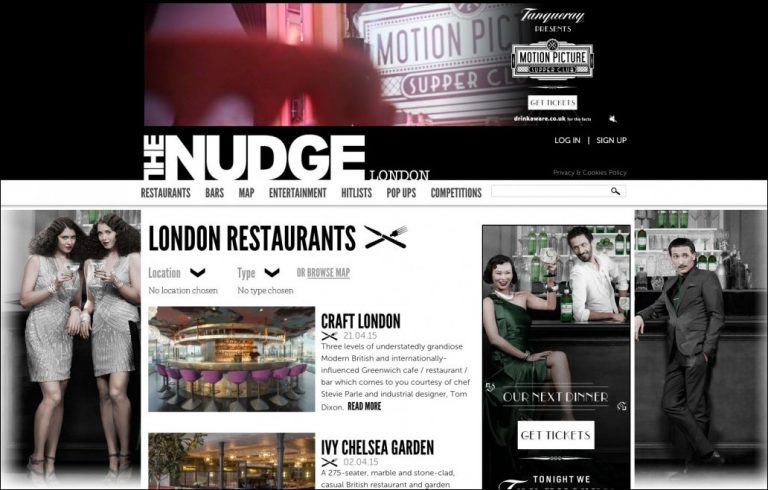768x490 pixels.
Task: Tap Read More under Craft London
Action: (364, 407)
